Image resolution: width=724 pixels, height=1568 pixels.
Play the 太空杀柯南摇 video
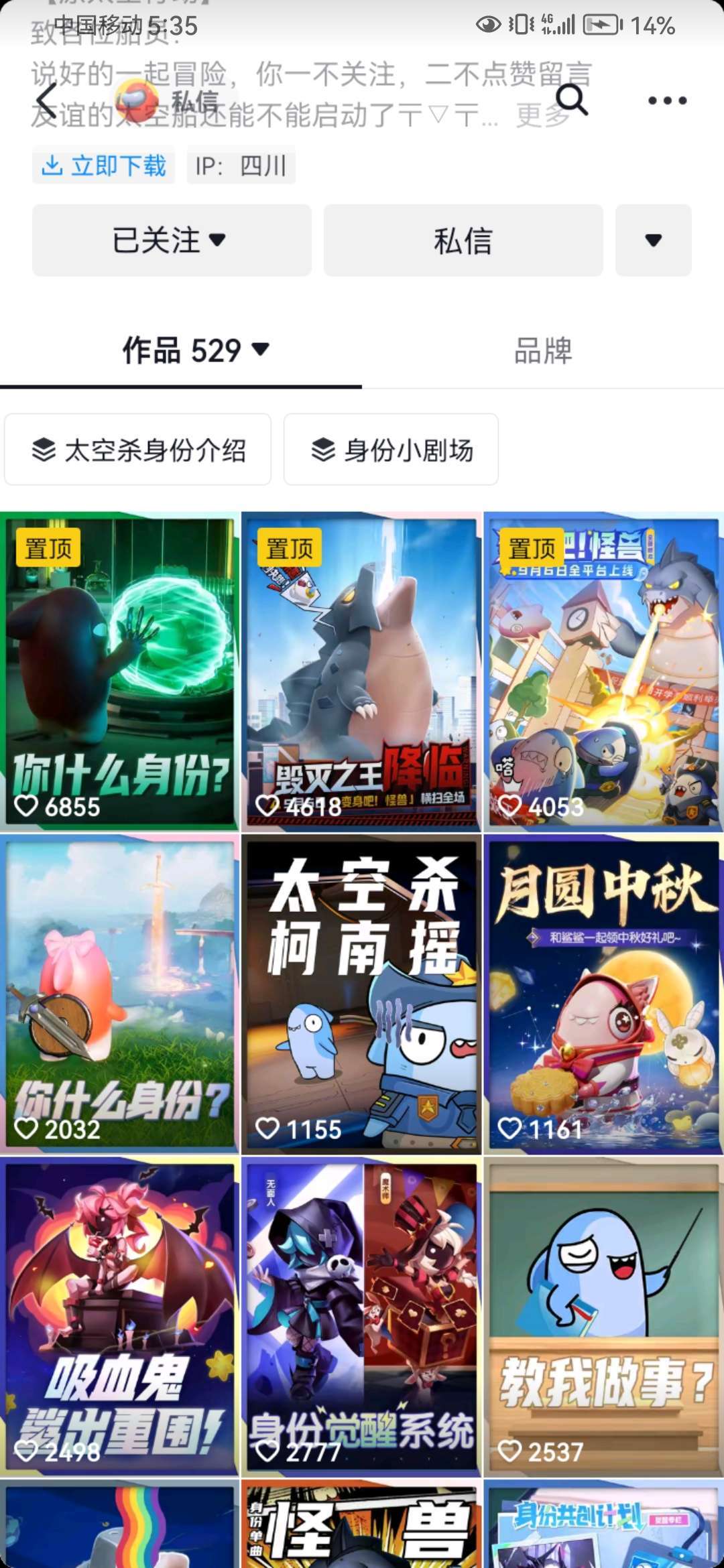coord(361,994)
